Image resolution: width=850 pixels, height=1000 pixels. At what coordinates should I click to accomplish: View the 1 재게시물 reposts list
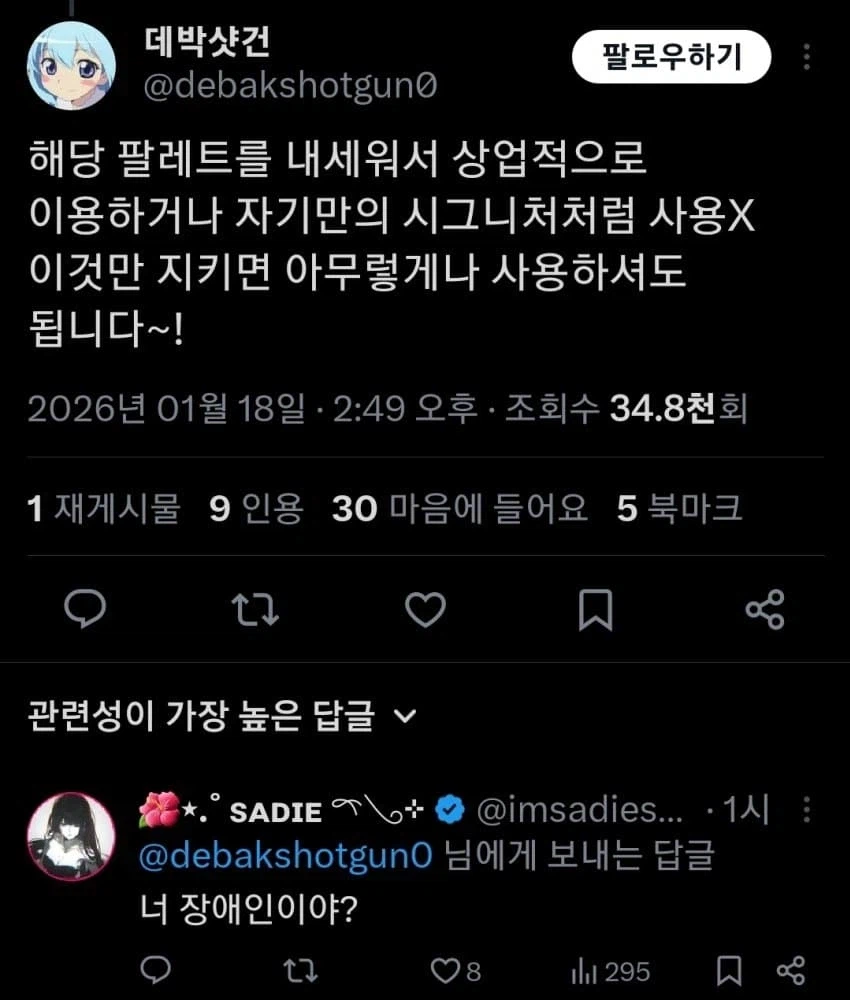click(x=104, y=509)
